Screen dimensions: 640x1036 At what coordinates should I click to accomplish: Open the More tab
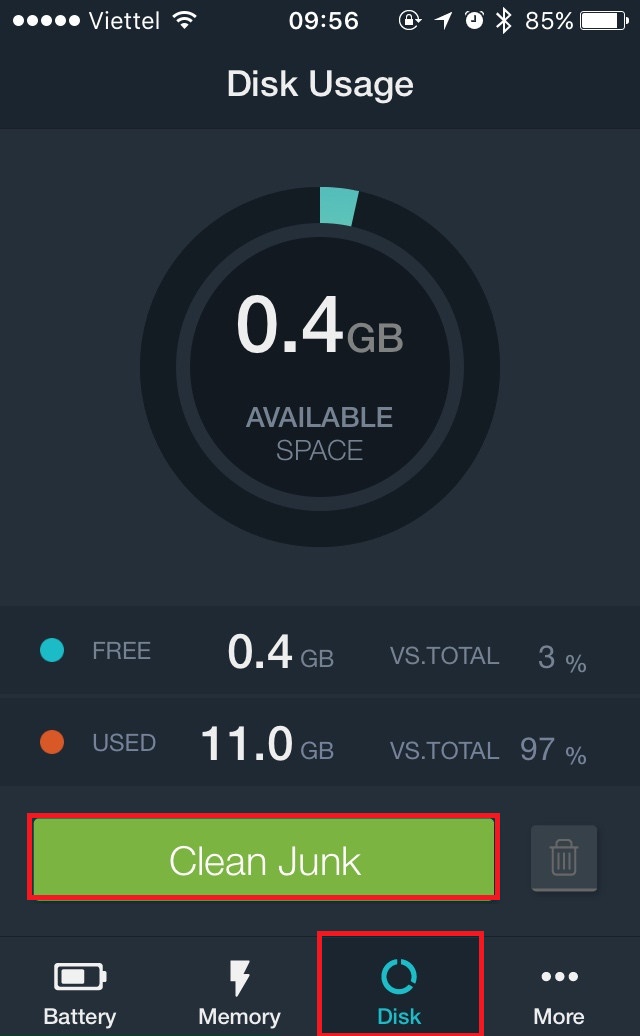[559, 993]
